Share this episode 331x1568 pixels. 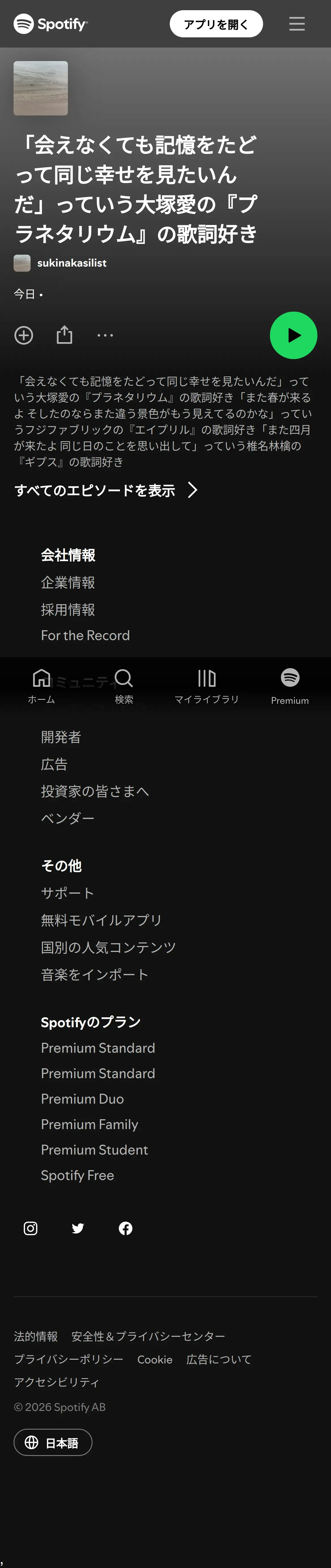(65, 335)
